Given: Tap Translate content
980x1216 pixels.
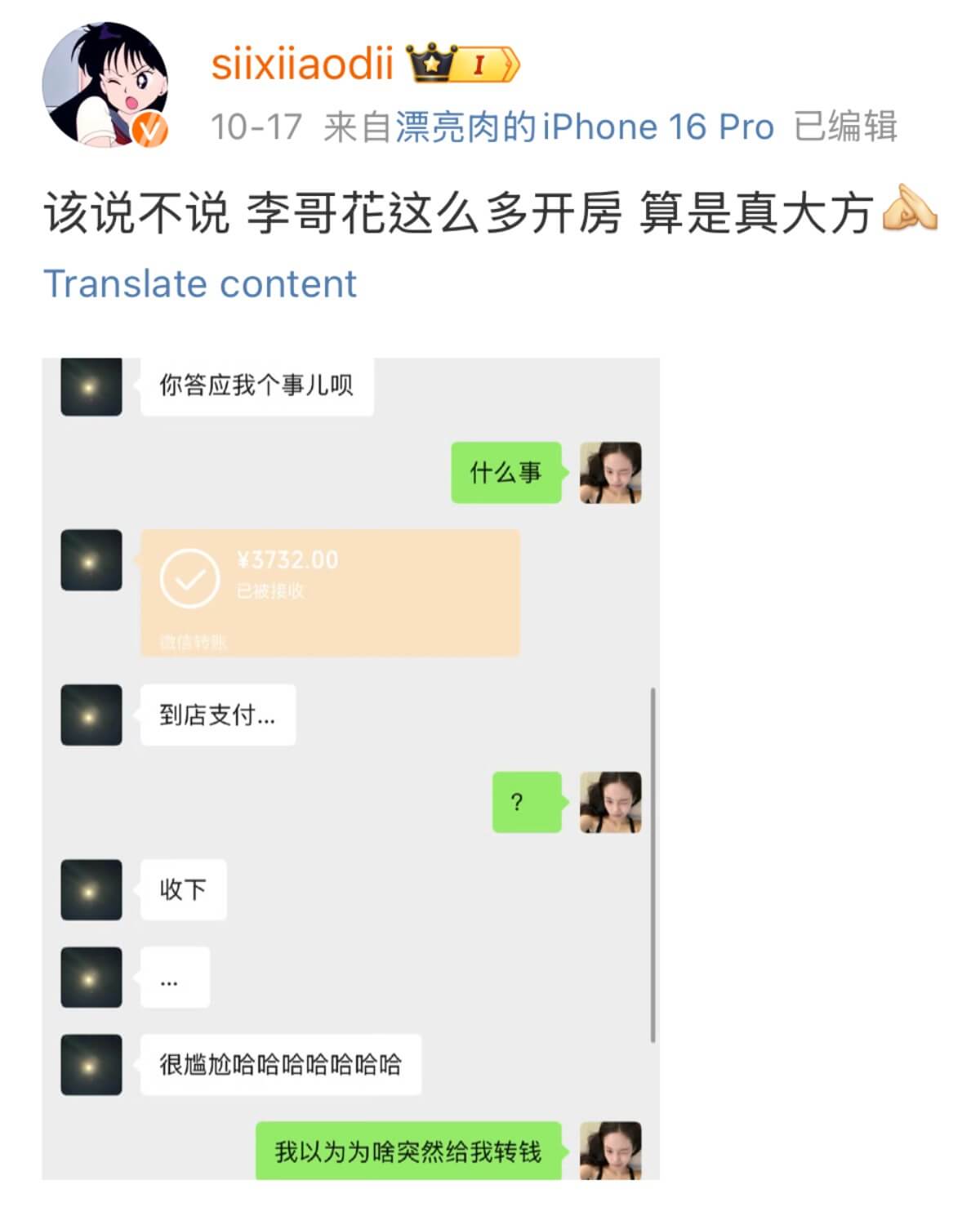Looking at the screenshot, I should (x=200, y=284).
